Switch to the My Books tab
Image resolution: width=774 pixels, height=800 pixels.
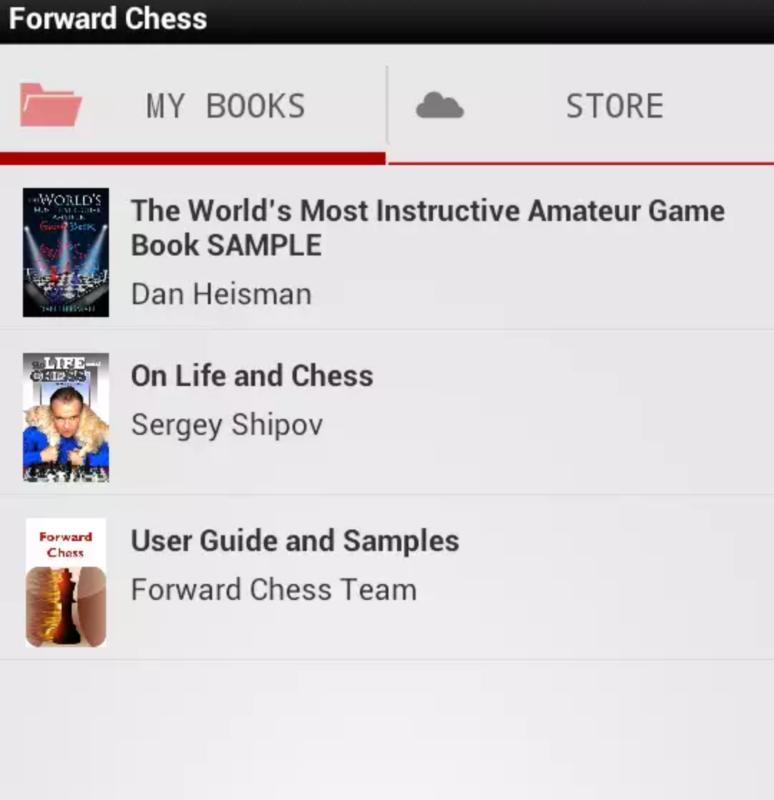[x=192, y=105]
